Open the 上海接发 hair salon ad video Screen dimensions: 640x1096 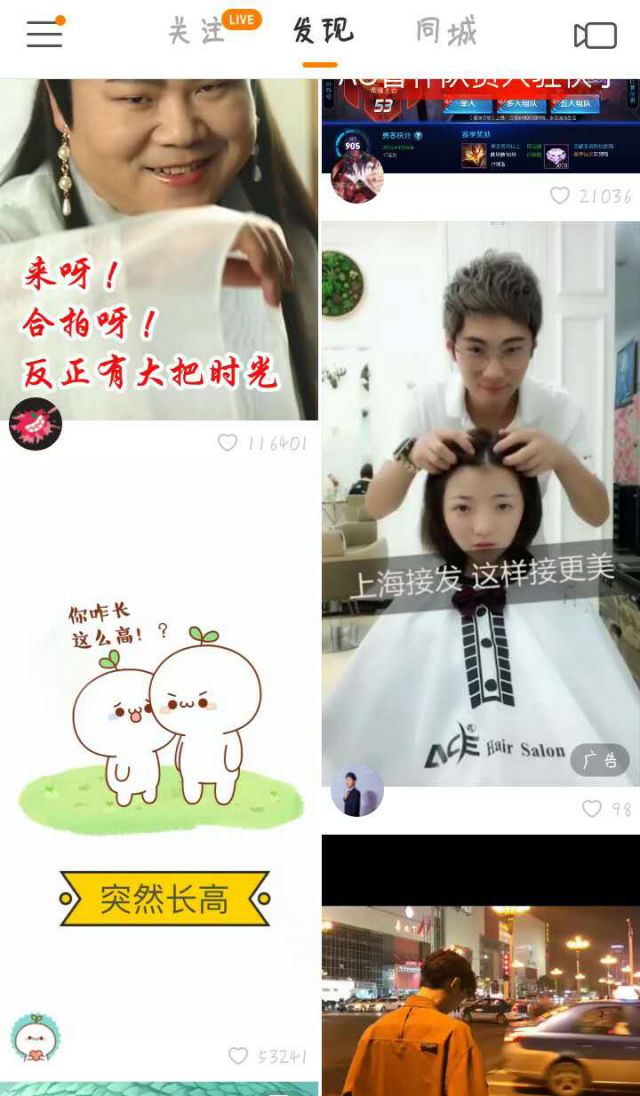pyautogui.click(x=480, y=500)
